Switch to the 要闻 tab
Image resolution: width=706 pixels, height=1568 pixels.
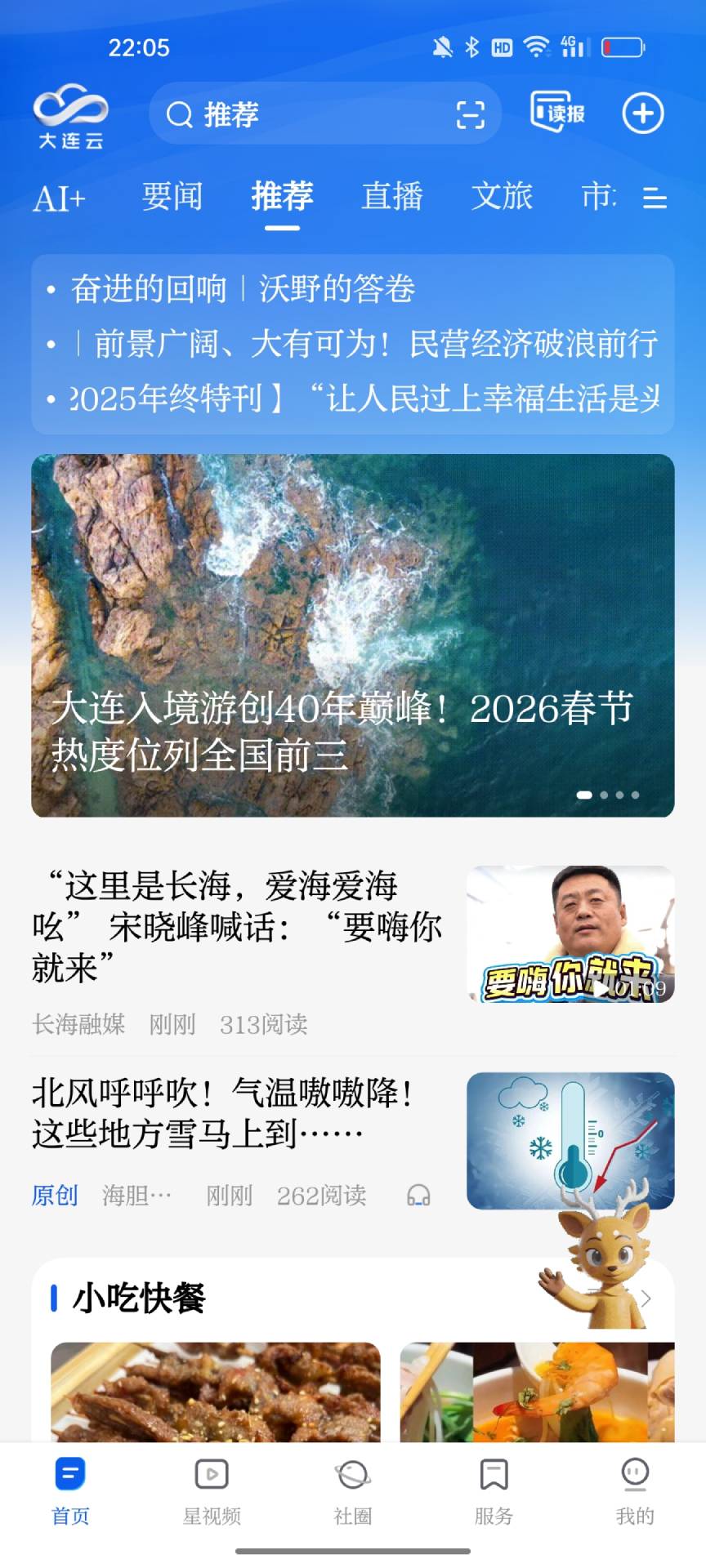(x=171, y=197)
